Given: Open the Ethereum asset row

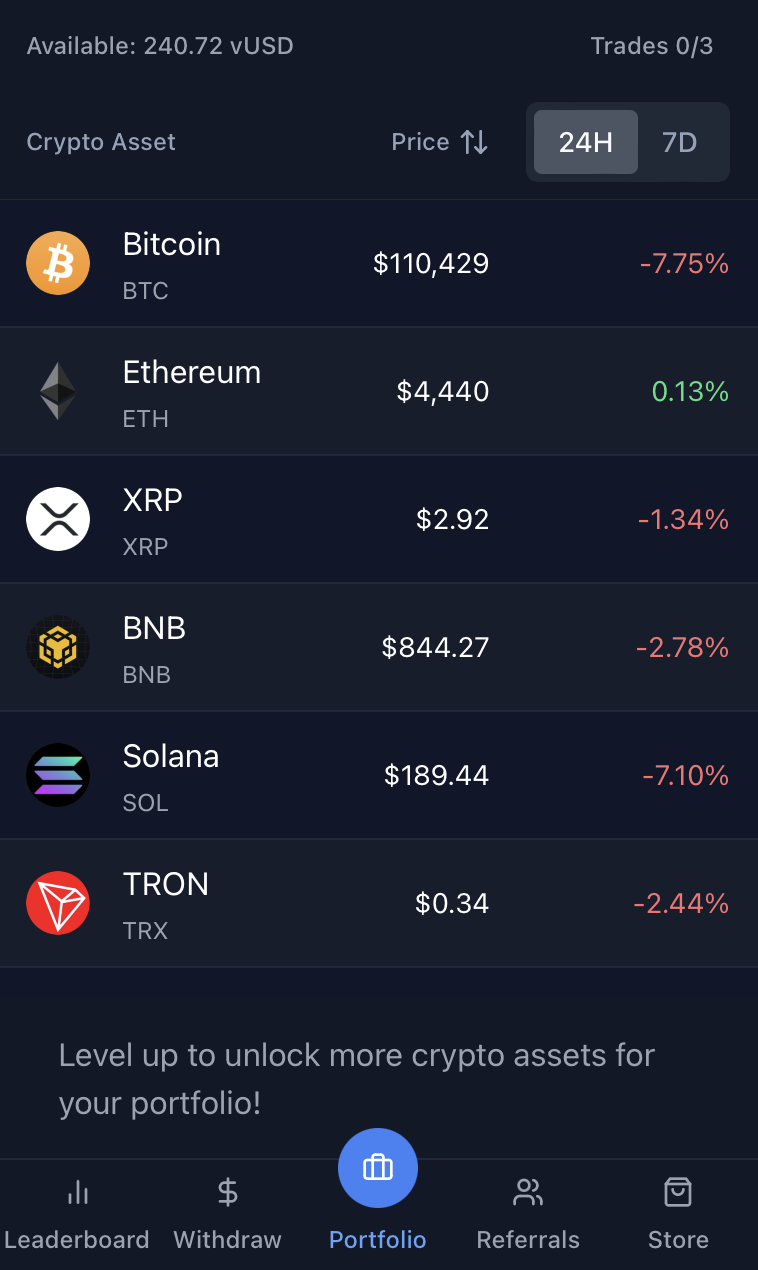Looking at the screenshot, I should [x=379, y=392].
